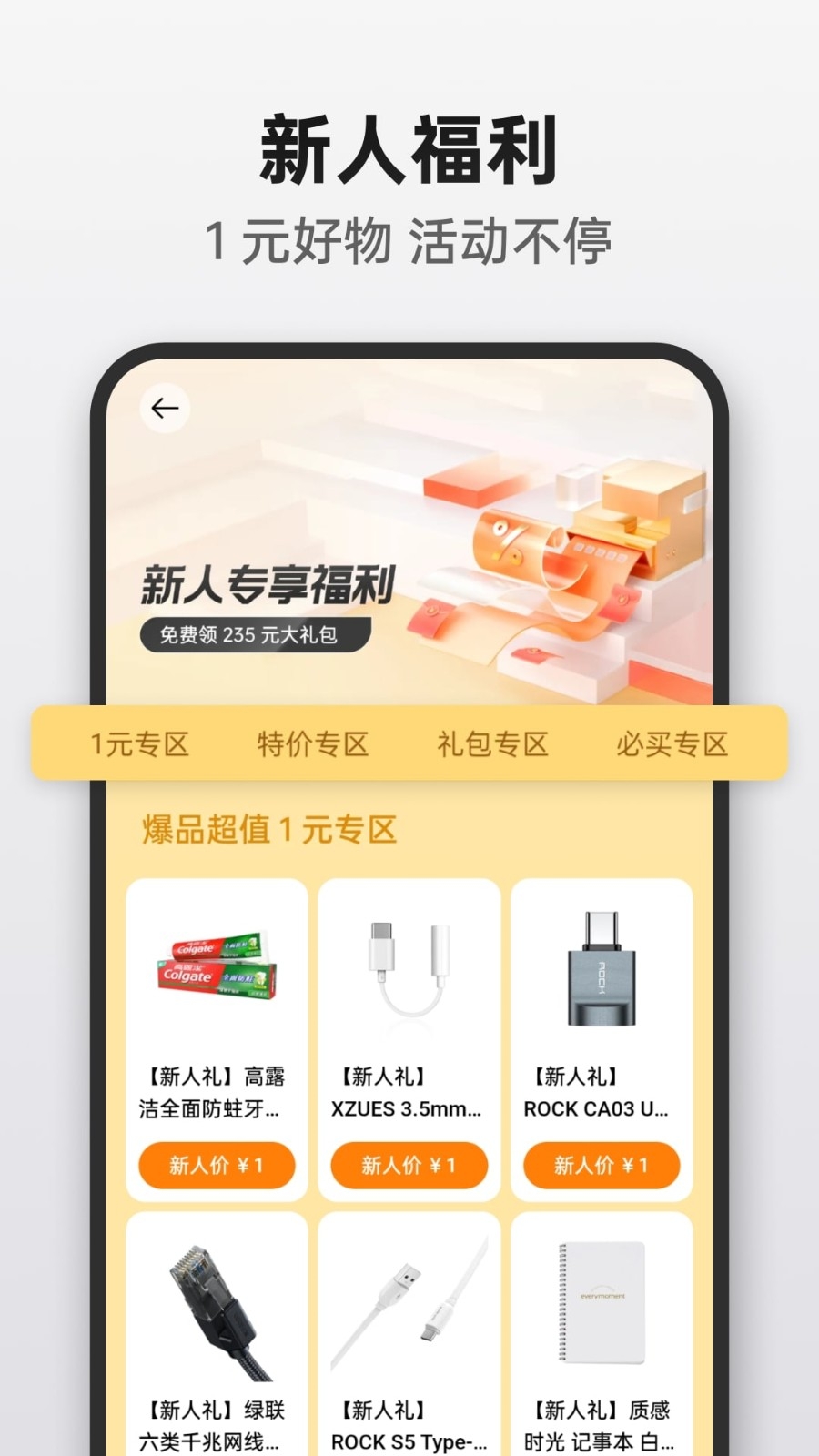This screenshot has width=819, height=1456.
Task: Tap 新人价 ¥1 under the XZUES adapter
Action: coord(409,1166)
